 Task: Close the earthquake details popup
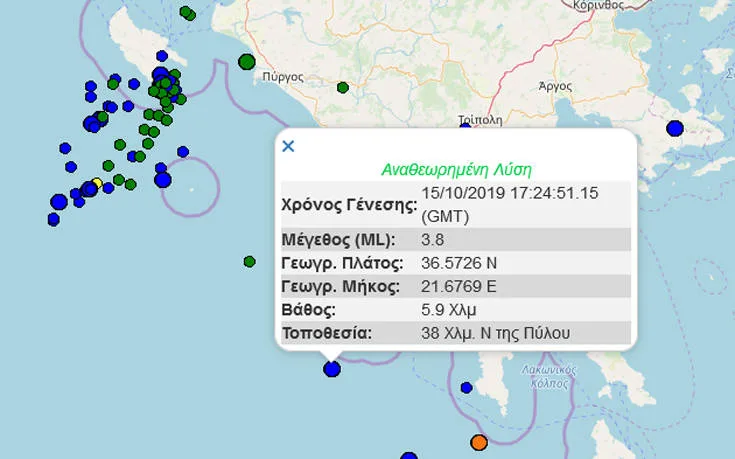click(x=288, y=146)
